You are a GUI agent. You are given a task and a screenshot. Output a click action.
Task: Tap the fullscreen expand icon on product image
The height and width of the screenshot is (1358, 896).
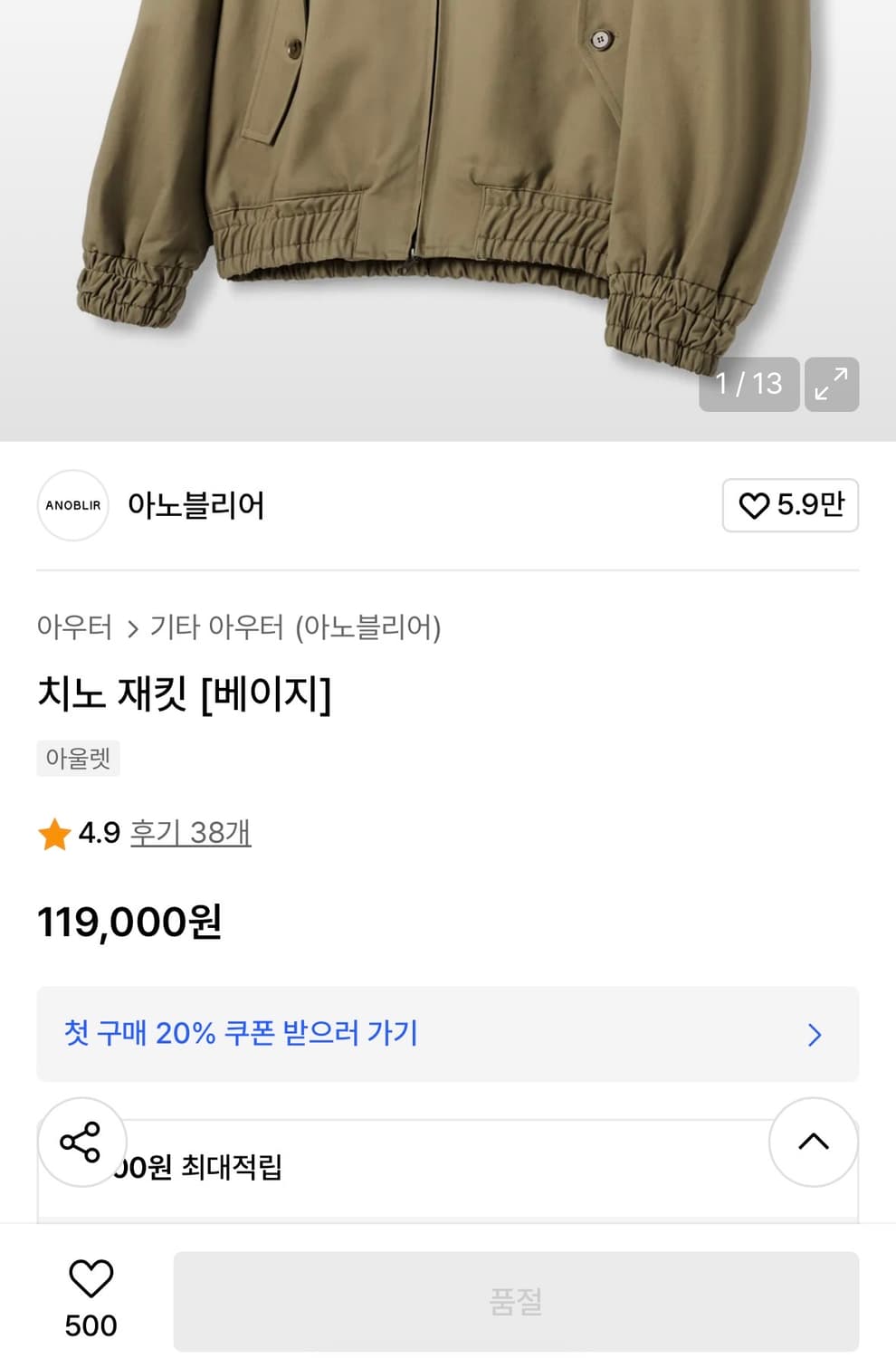pos(832,384)
